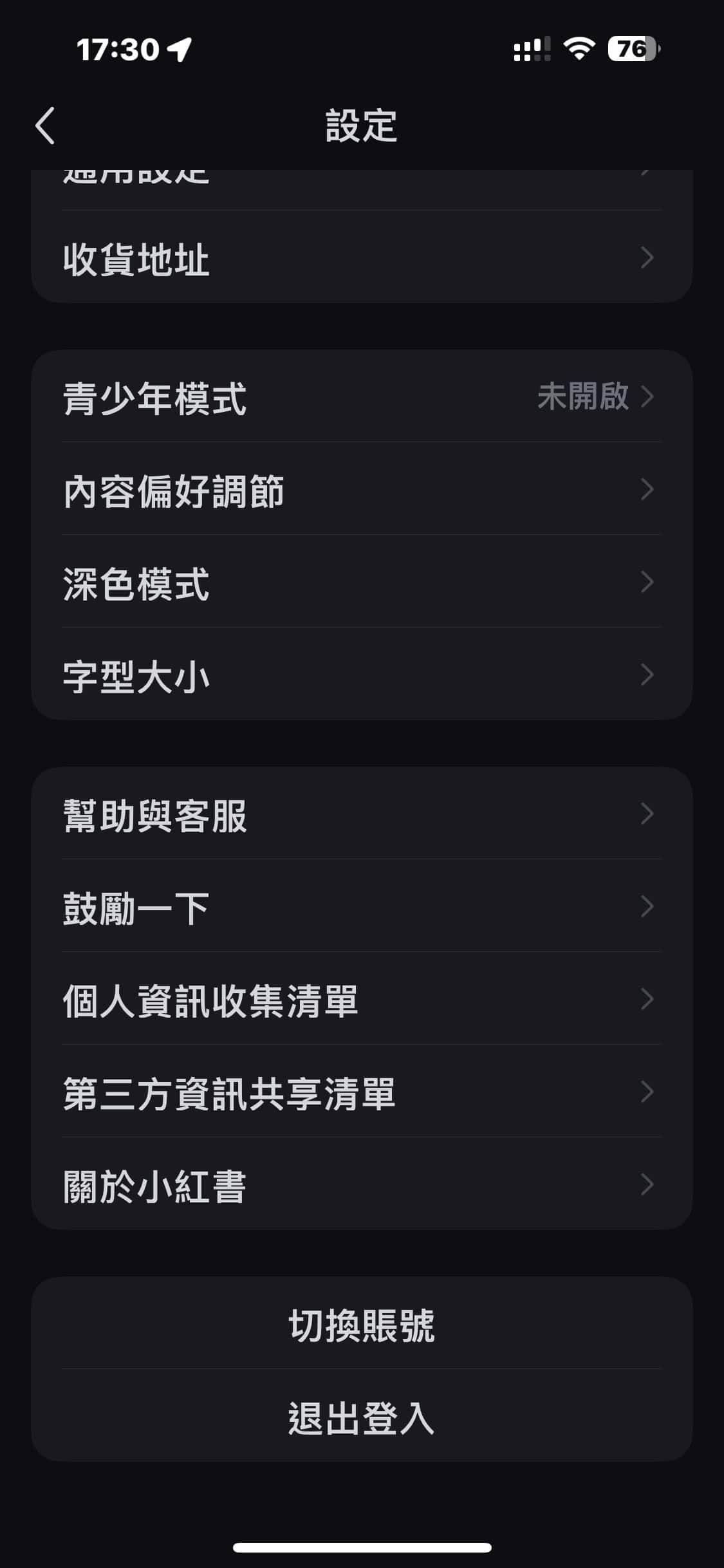Screen dimensions: 724x1568
Task: Tap 切換賬號 to switch accounts
Action: [x=362, y=1323]
